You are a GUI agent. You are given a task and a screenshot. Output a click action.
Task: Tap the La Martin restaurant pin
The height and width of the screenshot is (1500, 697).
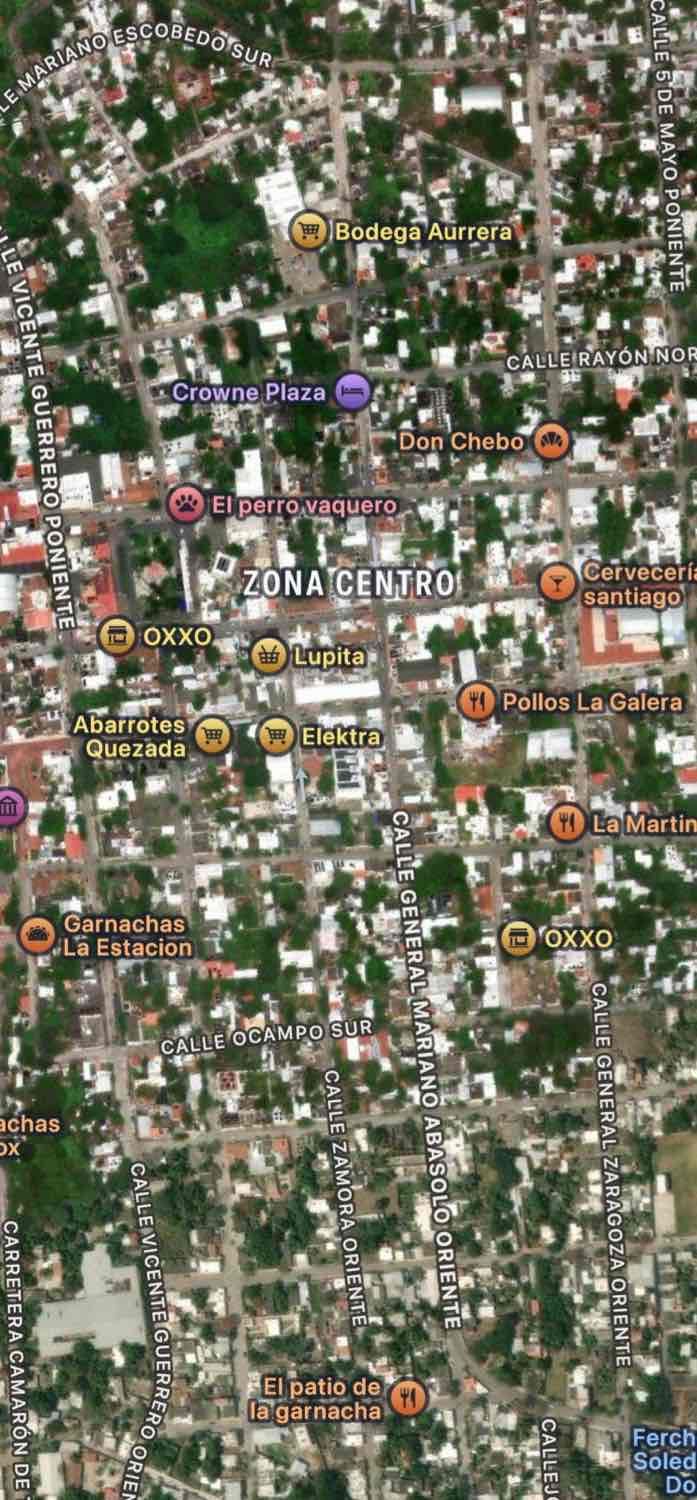tap(568, 823)
